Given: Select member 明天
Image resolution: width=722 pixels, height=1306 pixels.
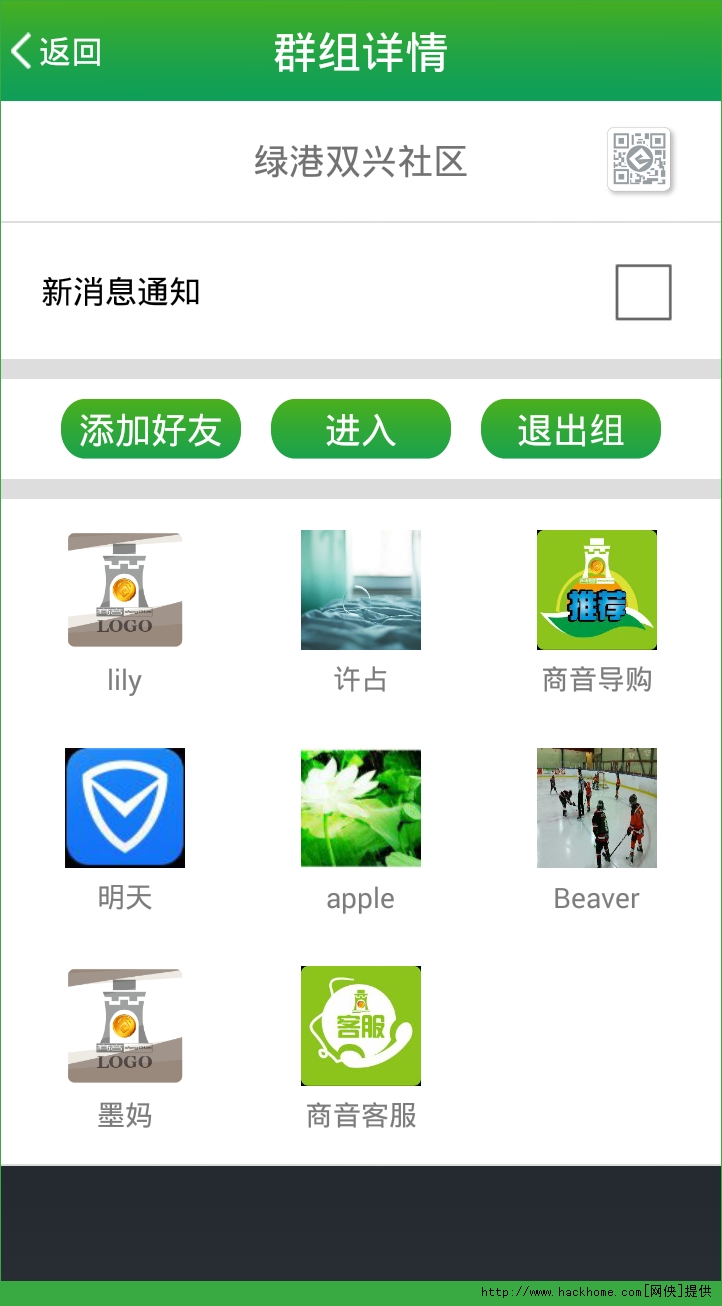Looking at the screenshot, I should click(x=125, y=808).
